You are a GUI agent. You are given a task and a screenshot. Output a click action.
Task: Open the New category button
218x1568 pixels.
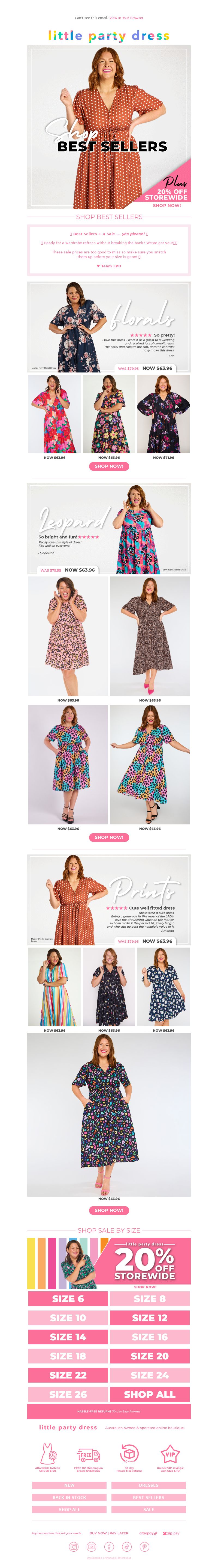(x=69, y=1485)
